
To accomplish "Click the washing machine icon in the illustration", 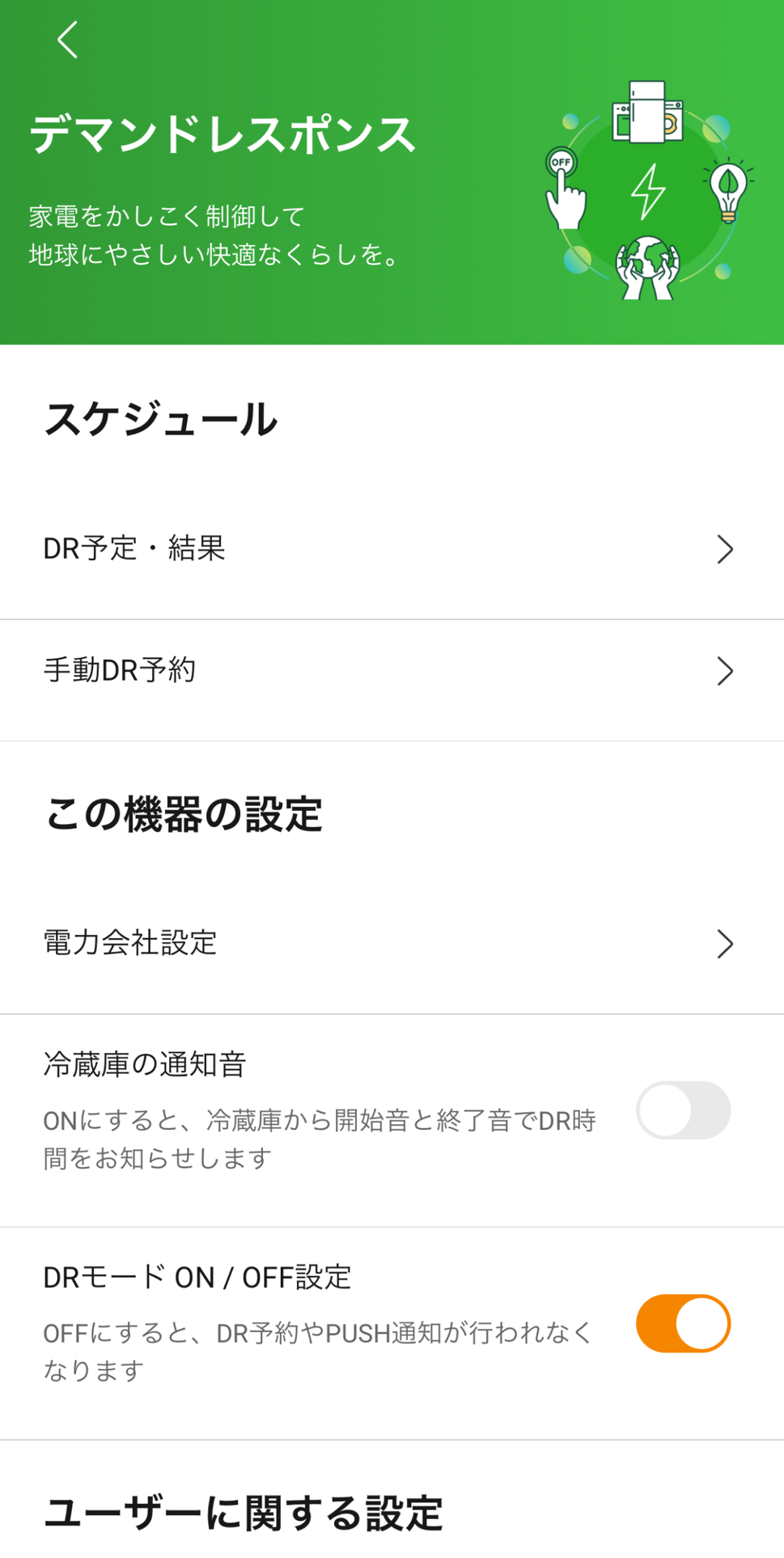I will coord(674,121).
